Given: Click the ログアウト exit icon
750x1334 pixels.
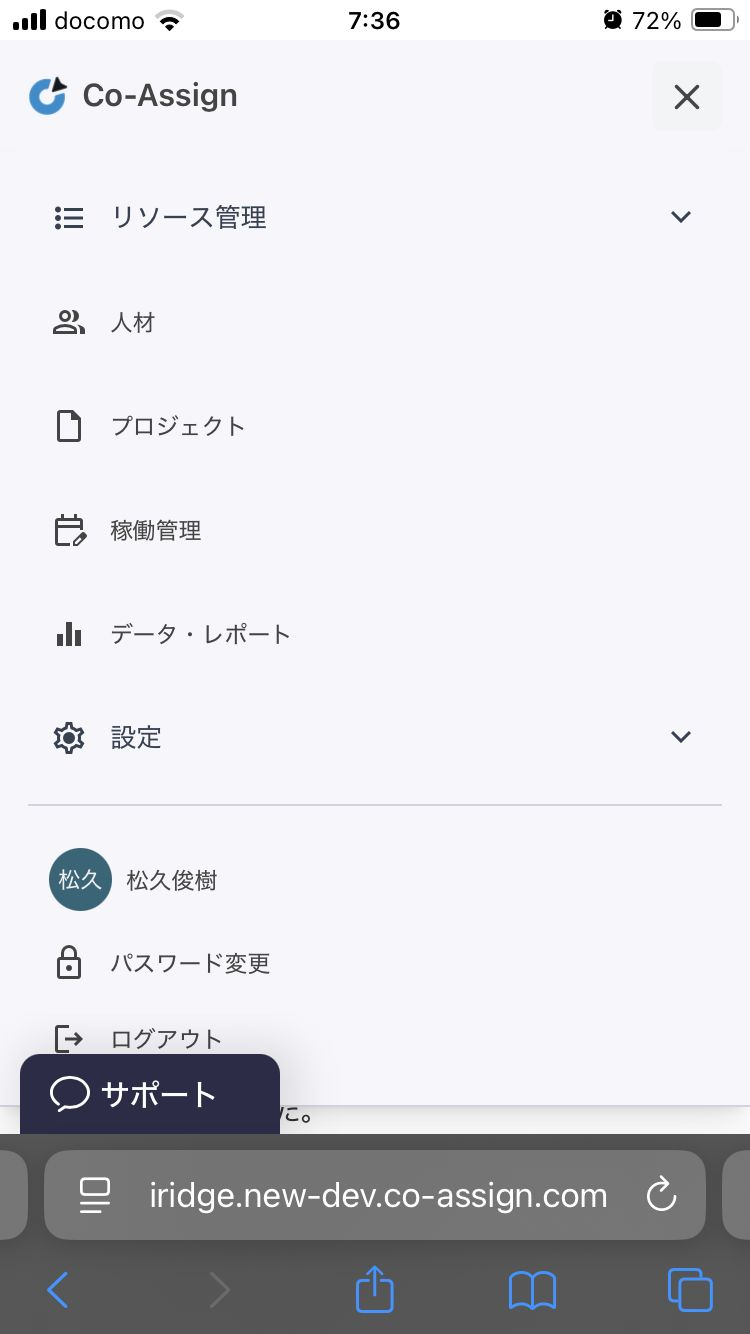Looking at the screenshot, I should [68, 1039].
